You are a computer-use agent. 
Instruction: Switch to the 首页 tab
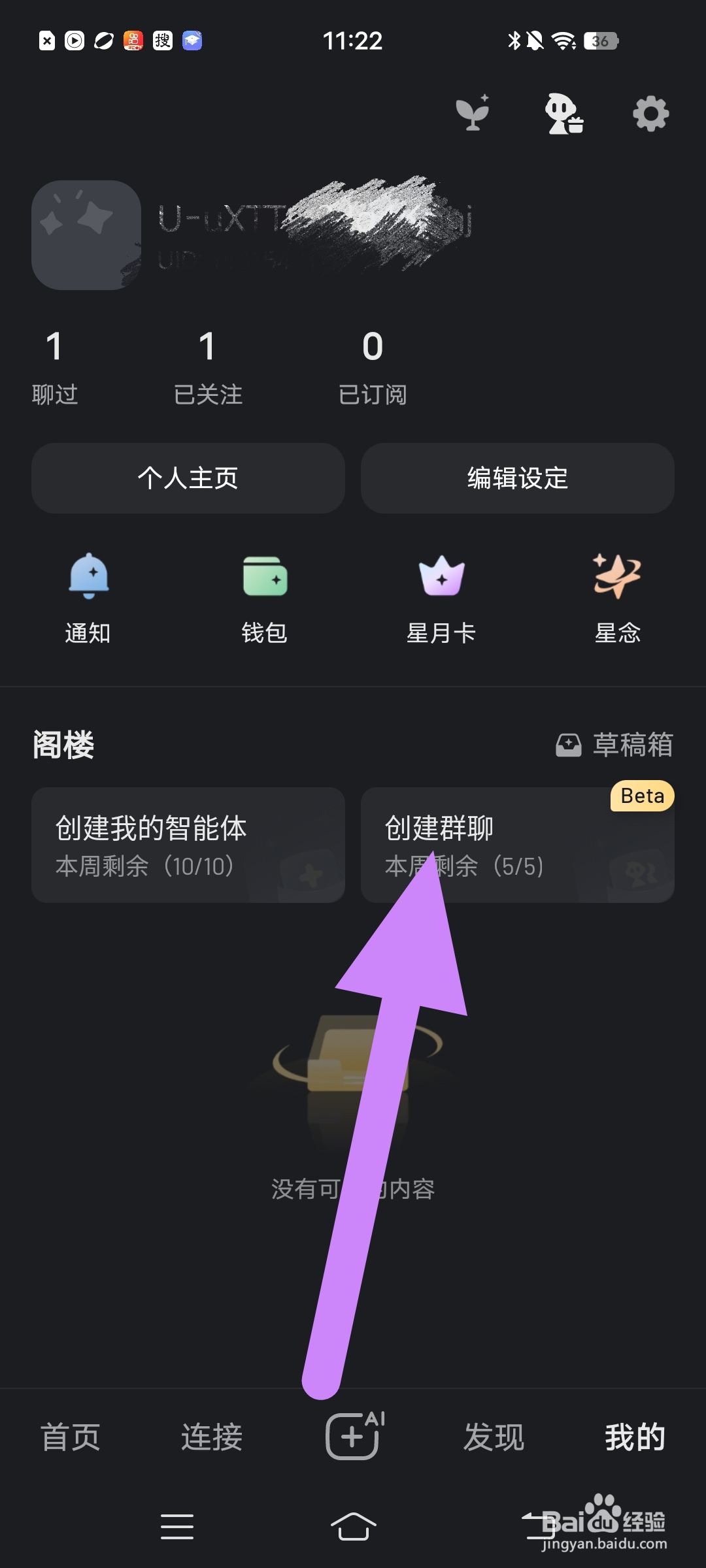coord(71,1436)
